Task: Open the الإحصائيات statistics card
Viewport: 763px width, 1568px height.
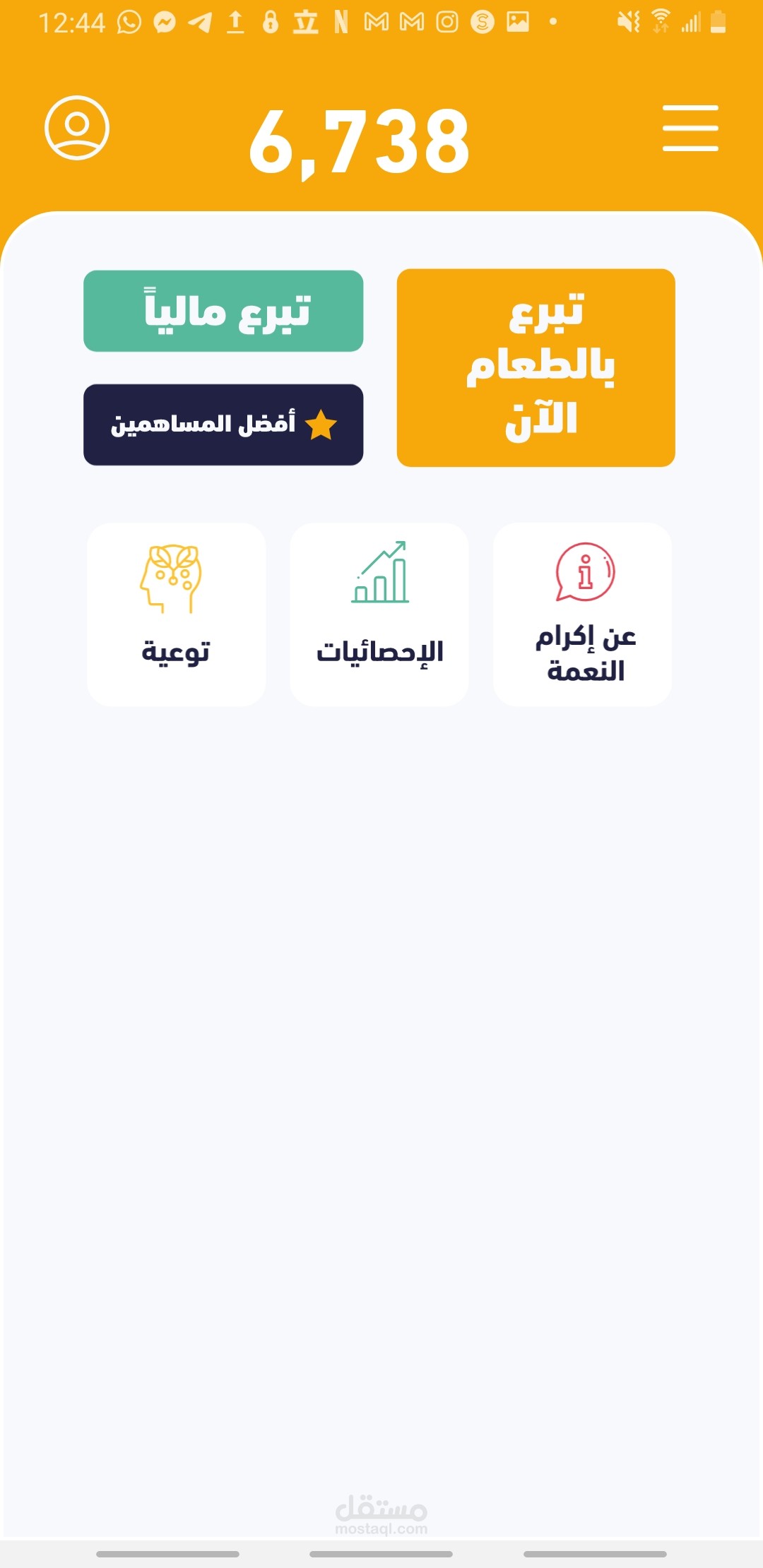Action: tap(379, 614)
